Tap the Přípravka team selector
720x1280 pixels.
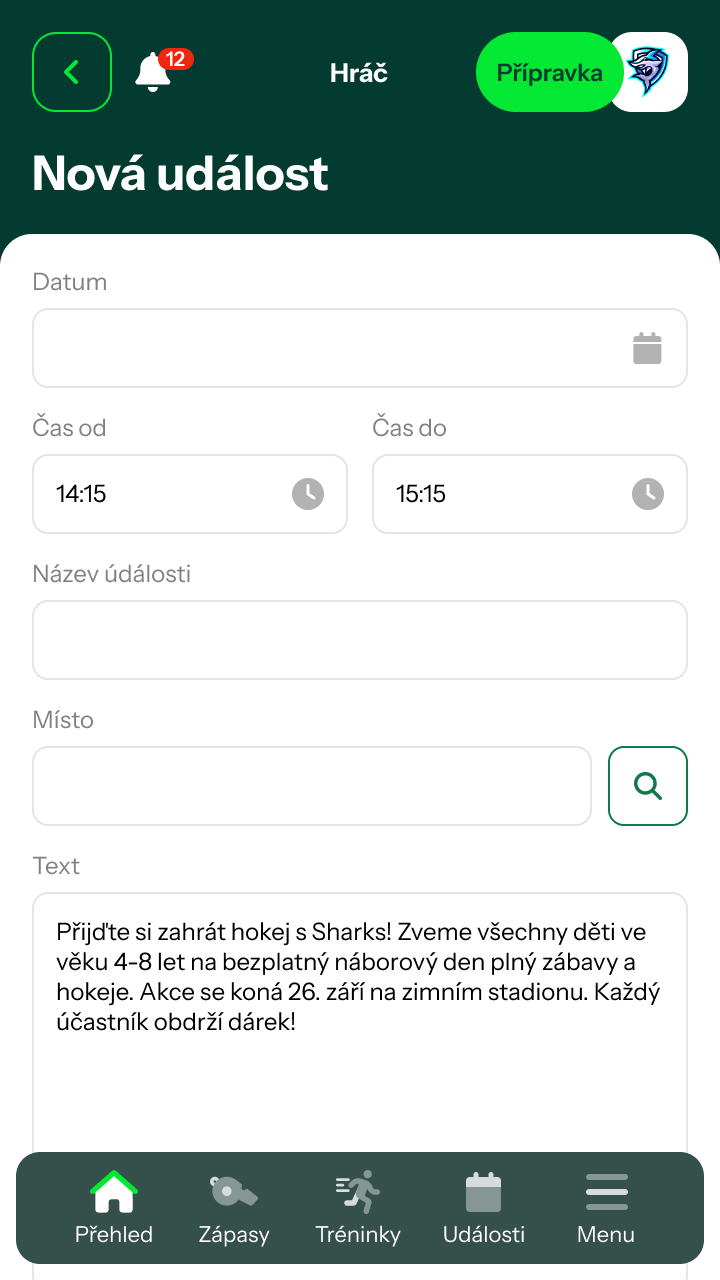[x=549, y=72]
